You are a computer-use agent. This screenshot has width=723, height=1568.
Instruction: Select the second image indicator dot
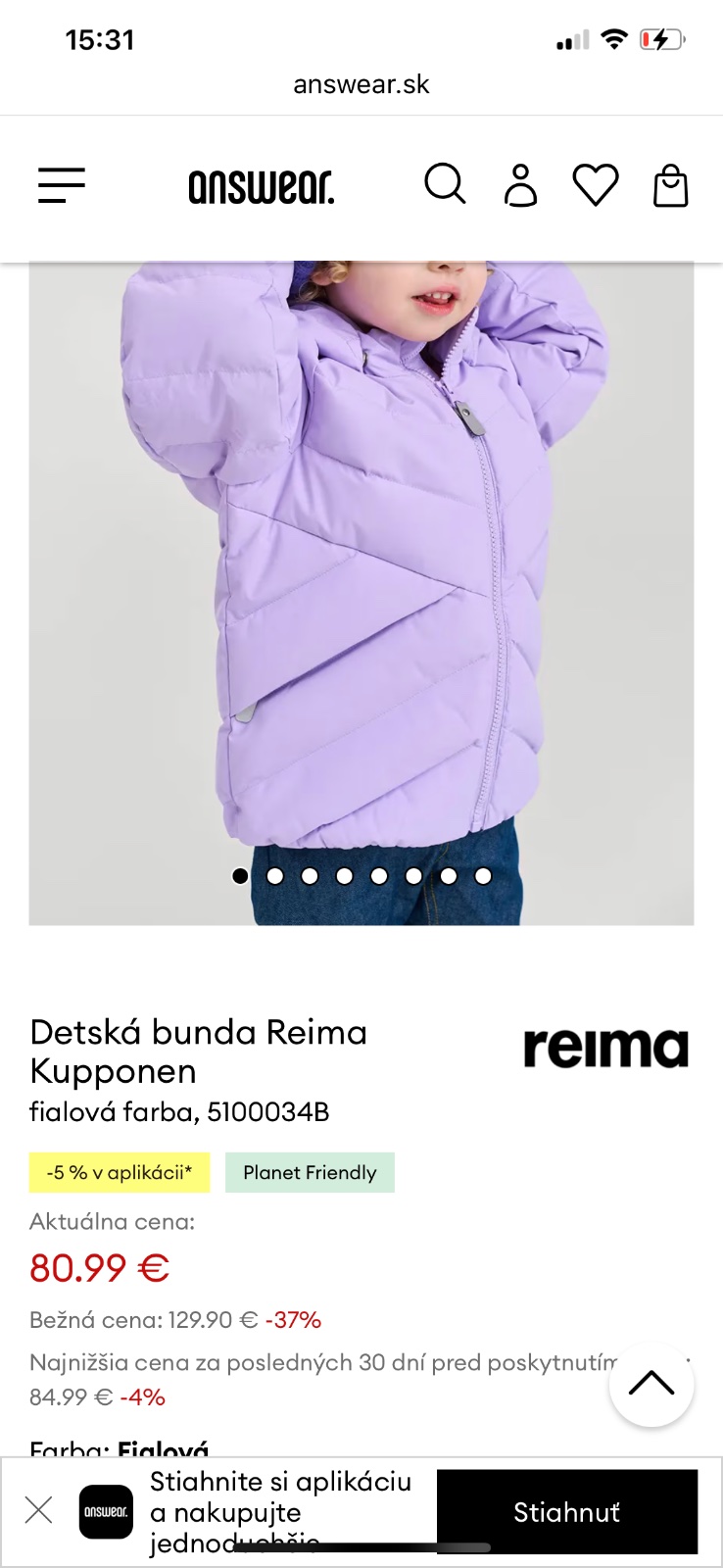(275, 876)
